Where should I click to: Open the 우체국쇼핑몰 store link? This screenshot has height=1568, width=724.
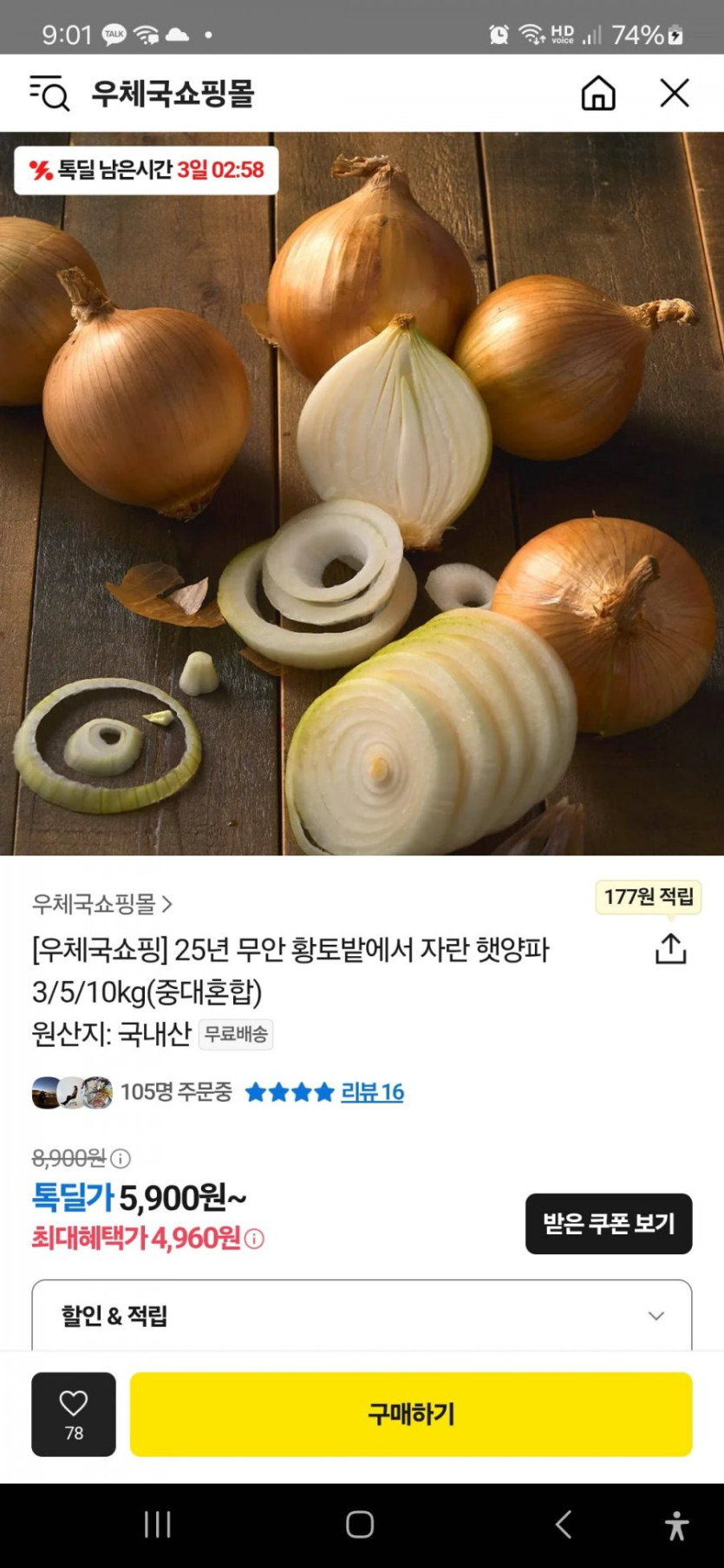[102, 904]
